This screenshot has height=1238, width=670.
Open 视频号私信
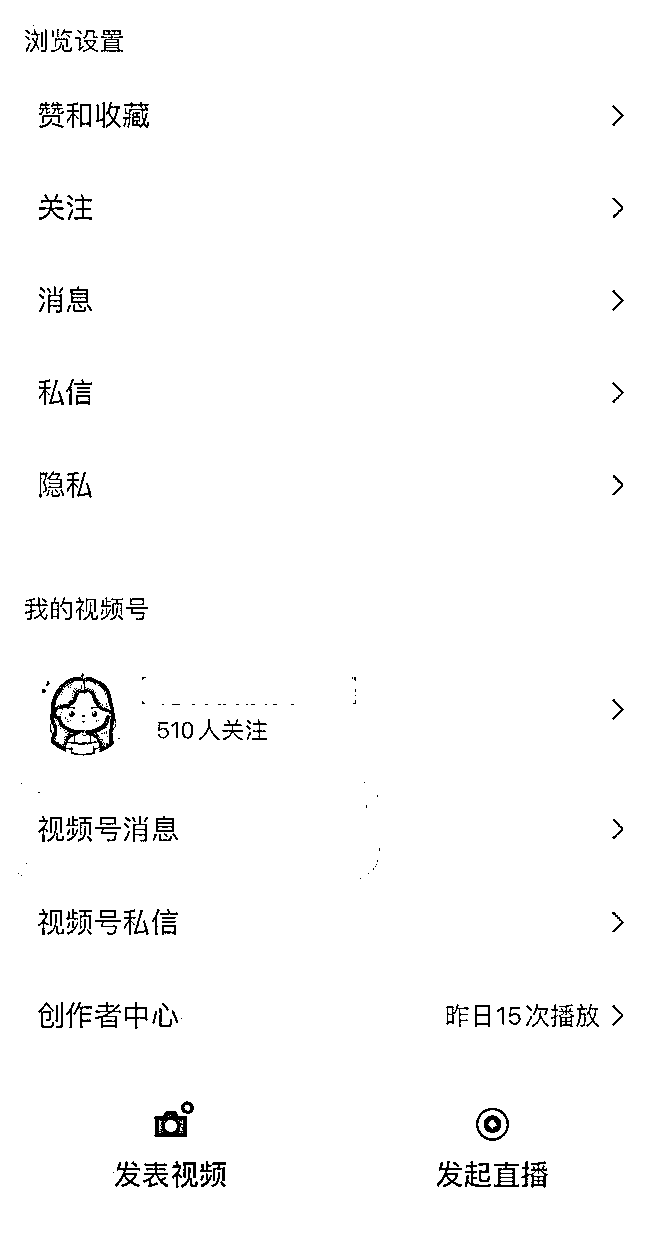(335, 922)
